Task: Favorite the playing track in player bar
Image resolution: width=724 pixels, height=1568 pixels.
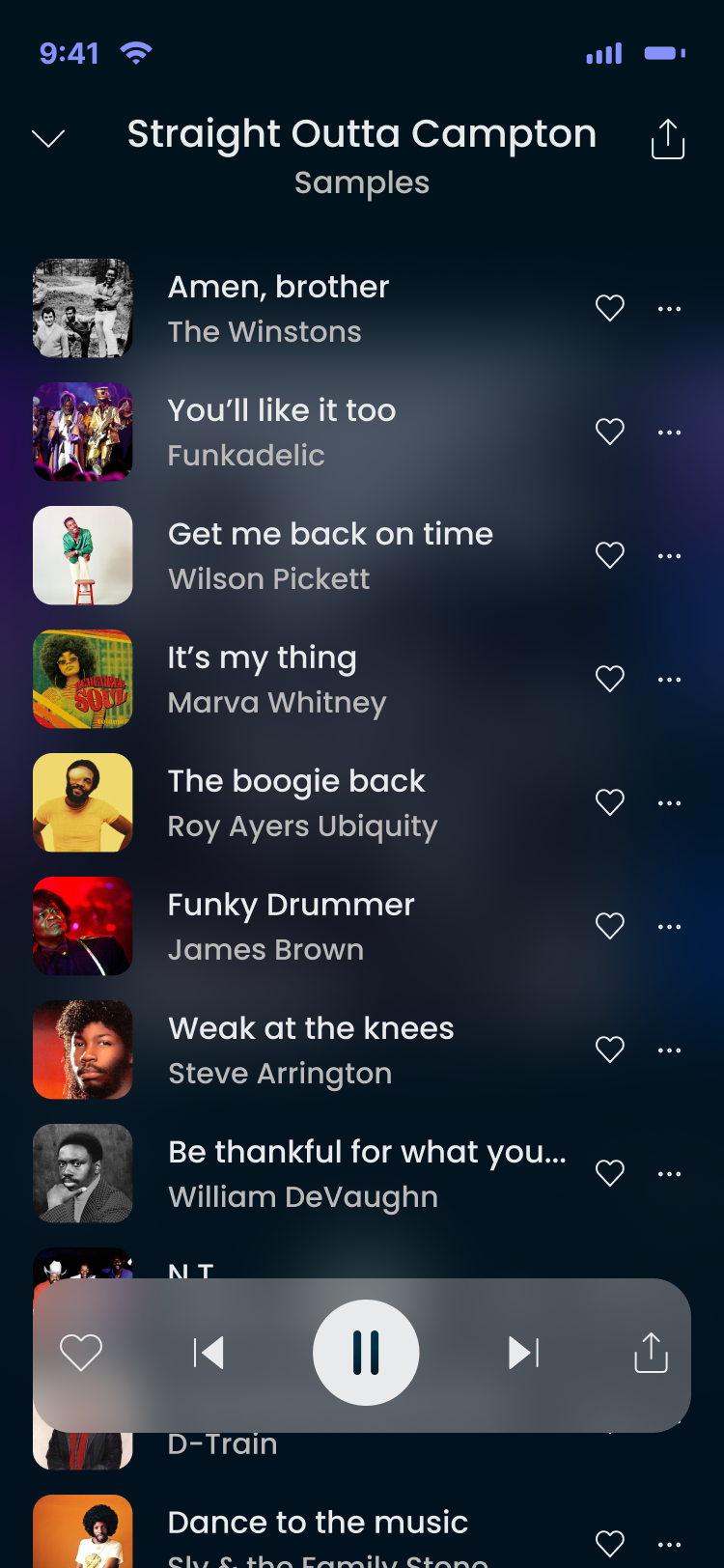Action: [81, 1353]
